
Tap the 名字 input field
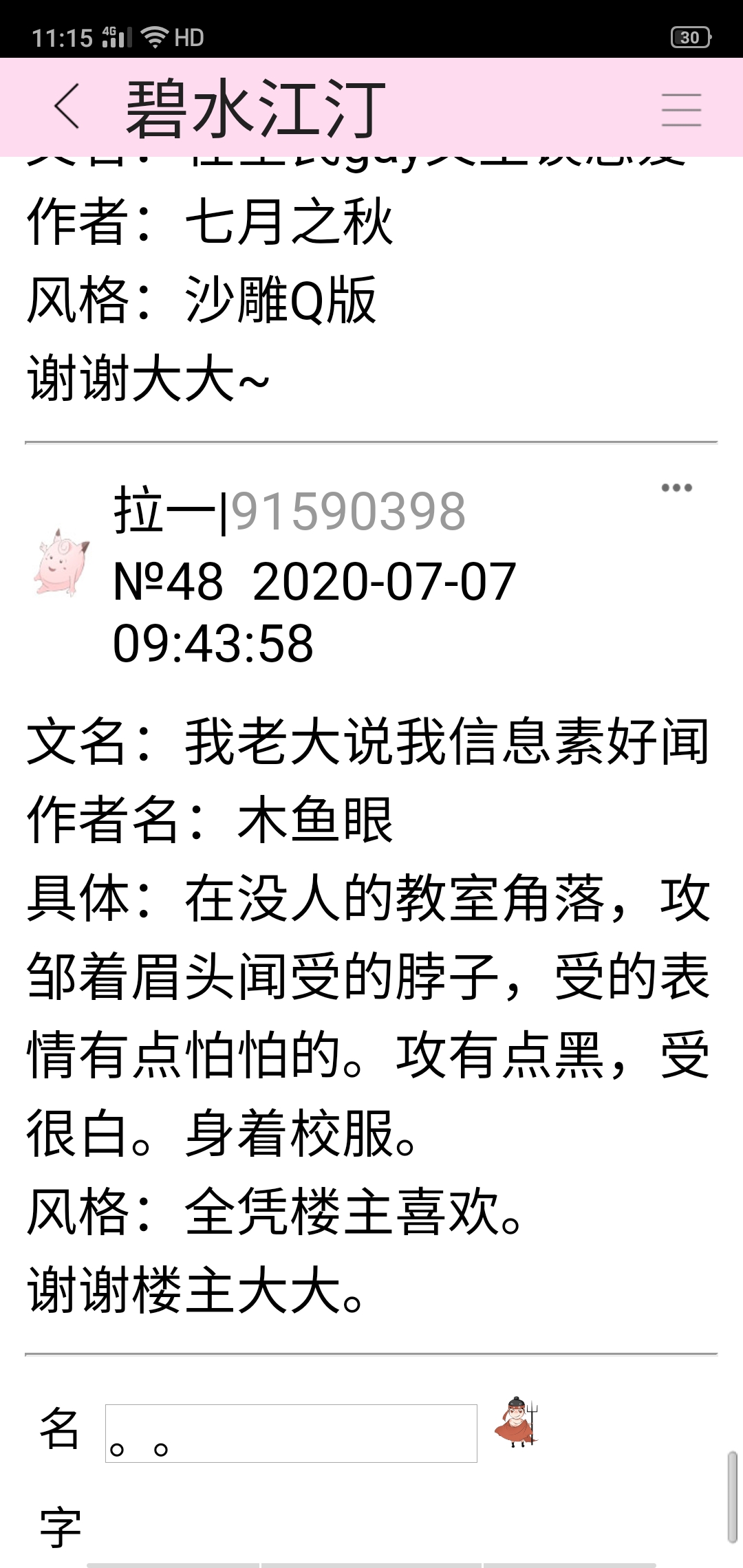pos(290,1433)
